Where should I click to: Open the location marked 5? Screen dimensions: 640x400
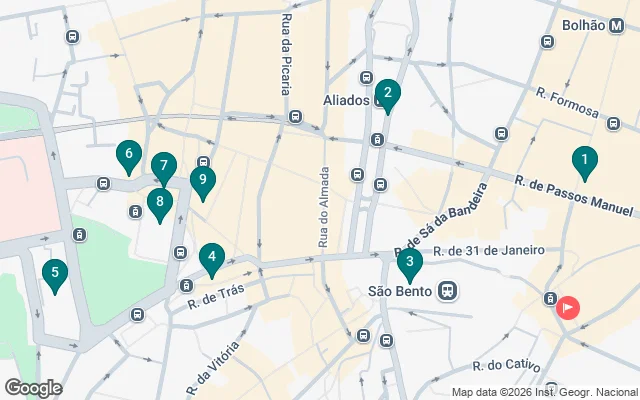(55, 273)
